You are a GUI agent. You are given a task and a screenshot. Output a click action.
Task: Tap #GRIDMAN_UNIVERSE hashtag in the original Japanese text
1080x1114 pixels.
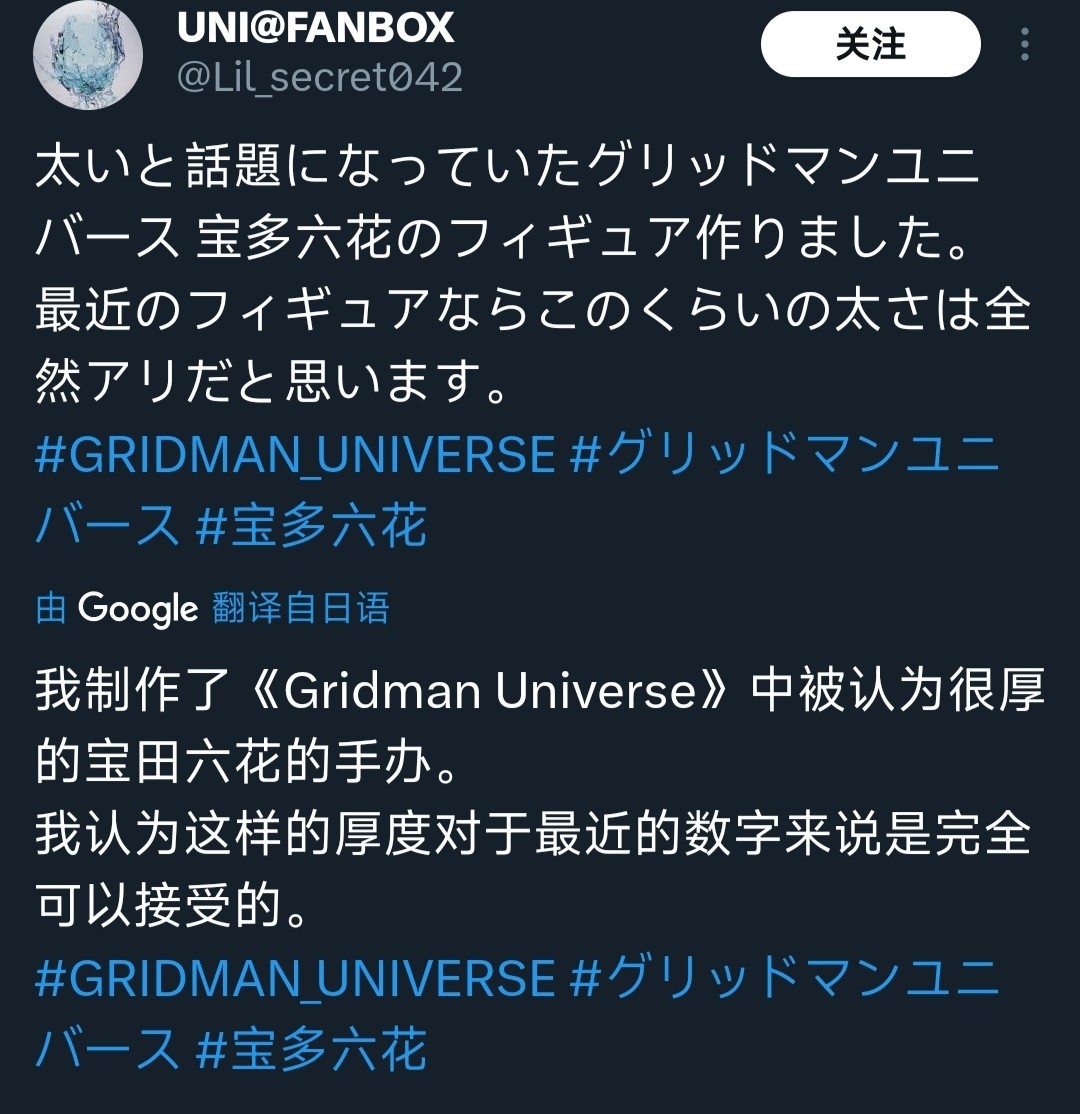point(295,456)
